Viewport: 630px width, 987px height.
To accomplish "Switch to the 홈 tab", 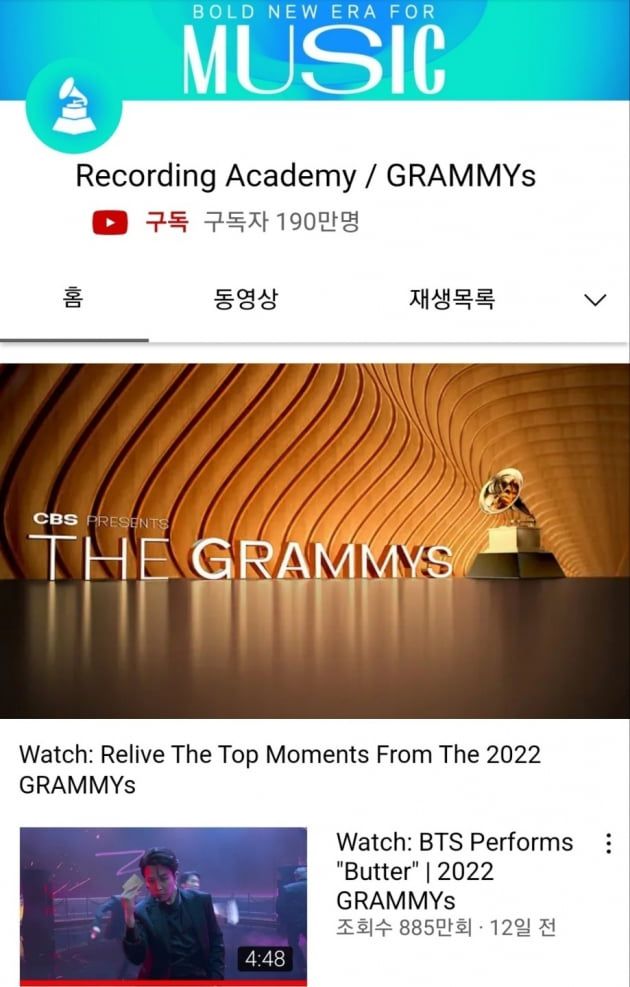I will (73, 299).
